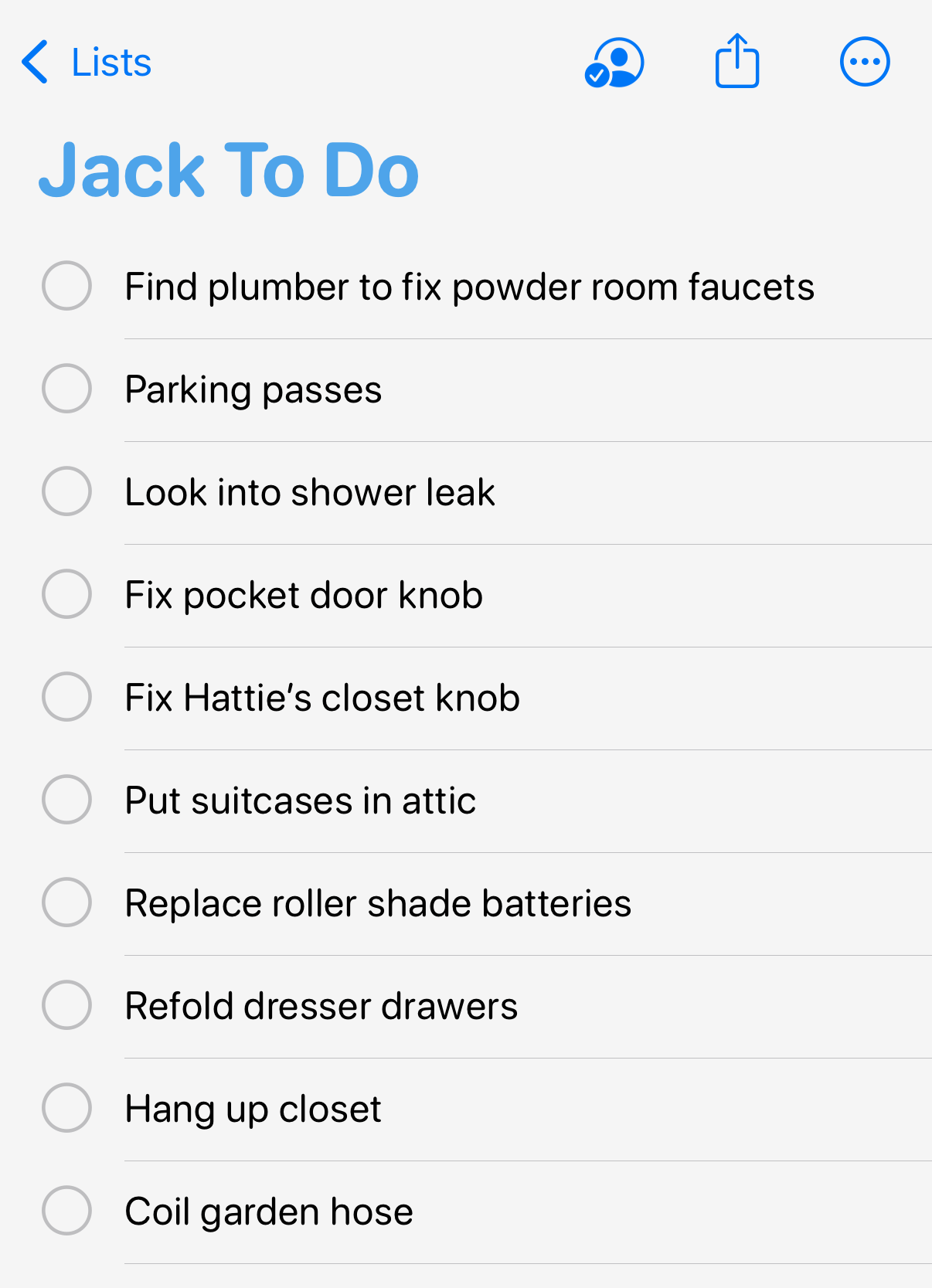Image resolution: width=932 pixels, height=1288 pixels.
Task: Mark 'Refold dresser drawers' as done
Action: coord(67,1005)
